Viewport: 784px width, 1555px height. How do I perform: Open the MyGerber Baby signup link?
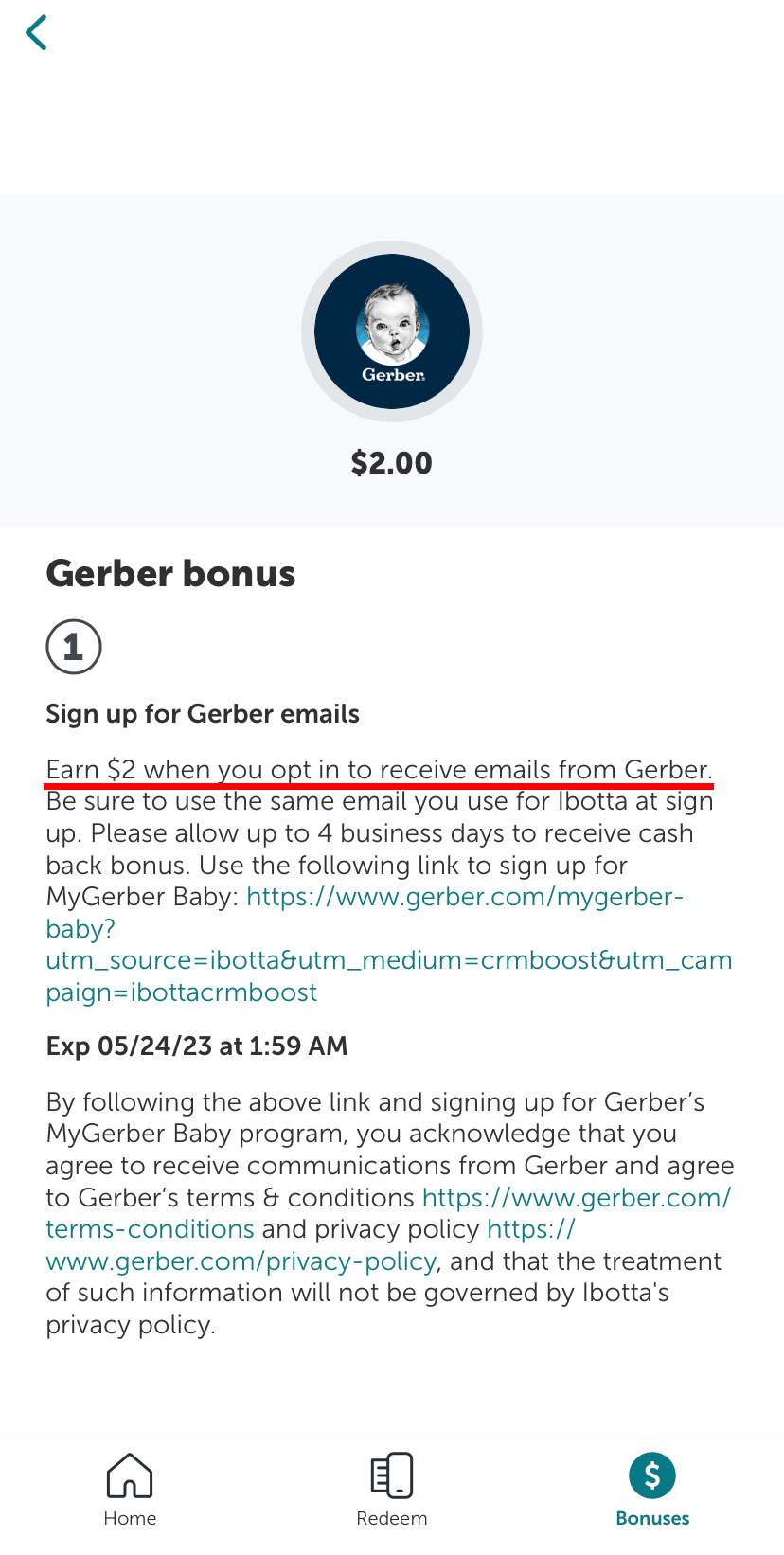click(x=389, y=944)
